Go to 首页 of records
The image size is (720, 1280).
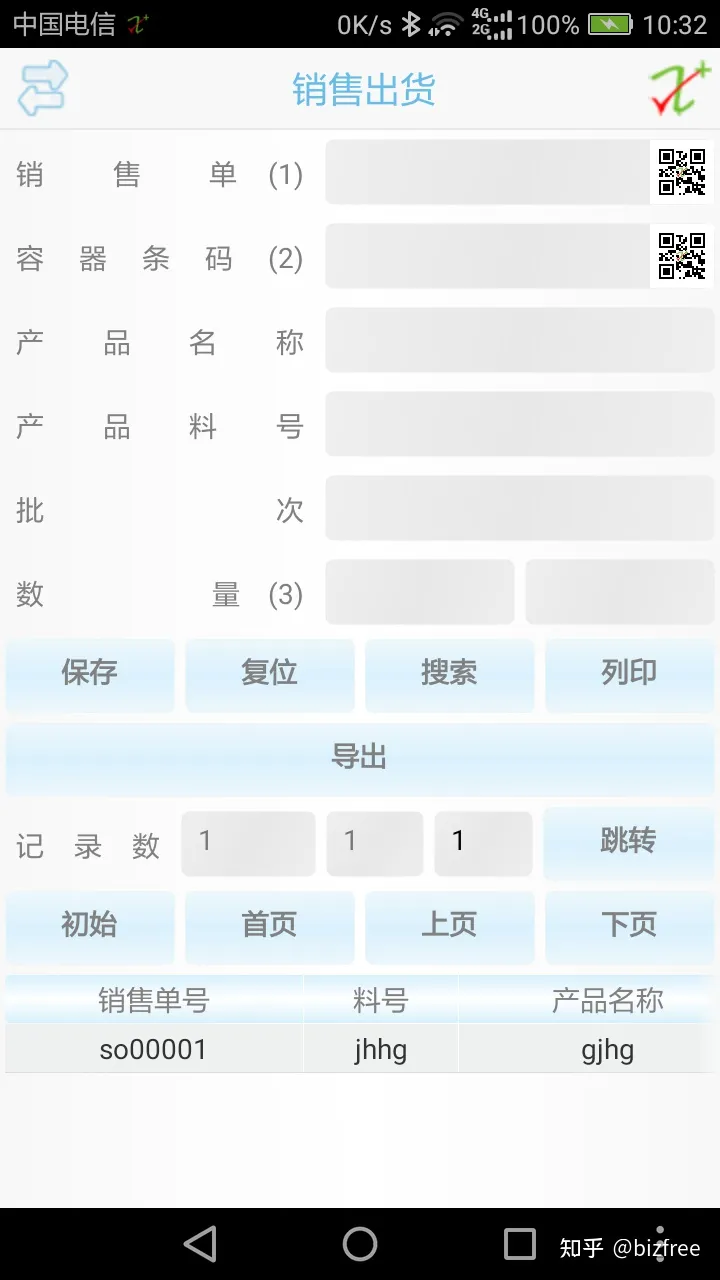(270, 925)
